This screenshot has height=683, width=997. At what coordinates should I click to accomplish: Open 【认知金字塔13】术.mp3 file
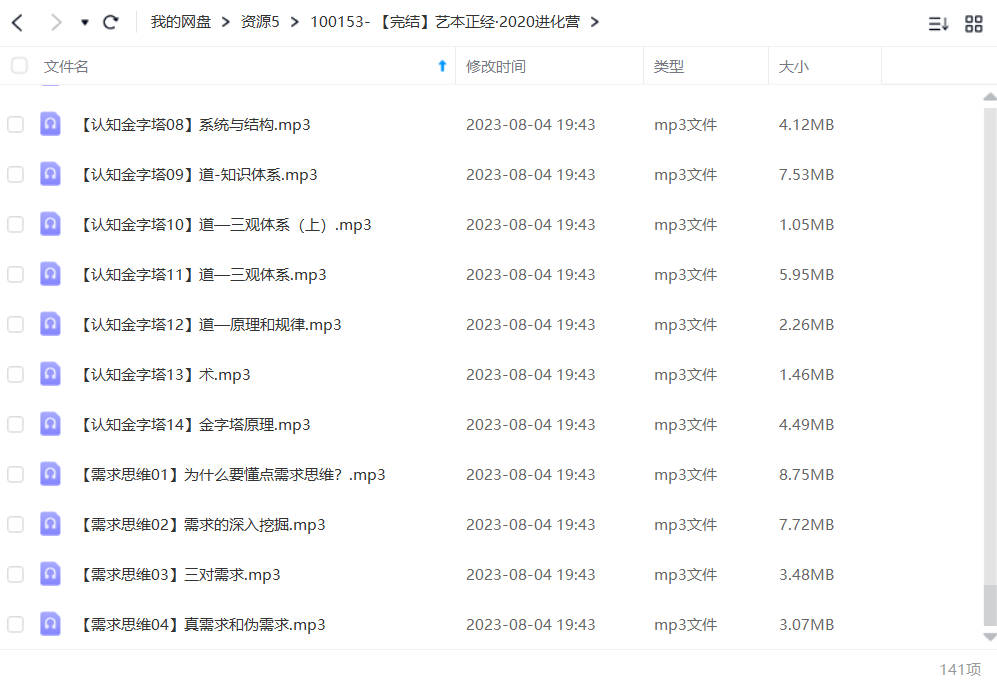164,375
